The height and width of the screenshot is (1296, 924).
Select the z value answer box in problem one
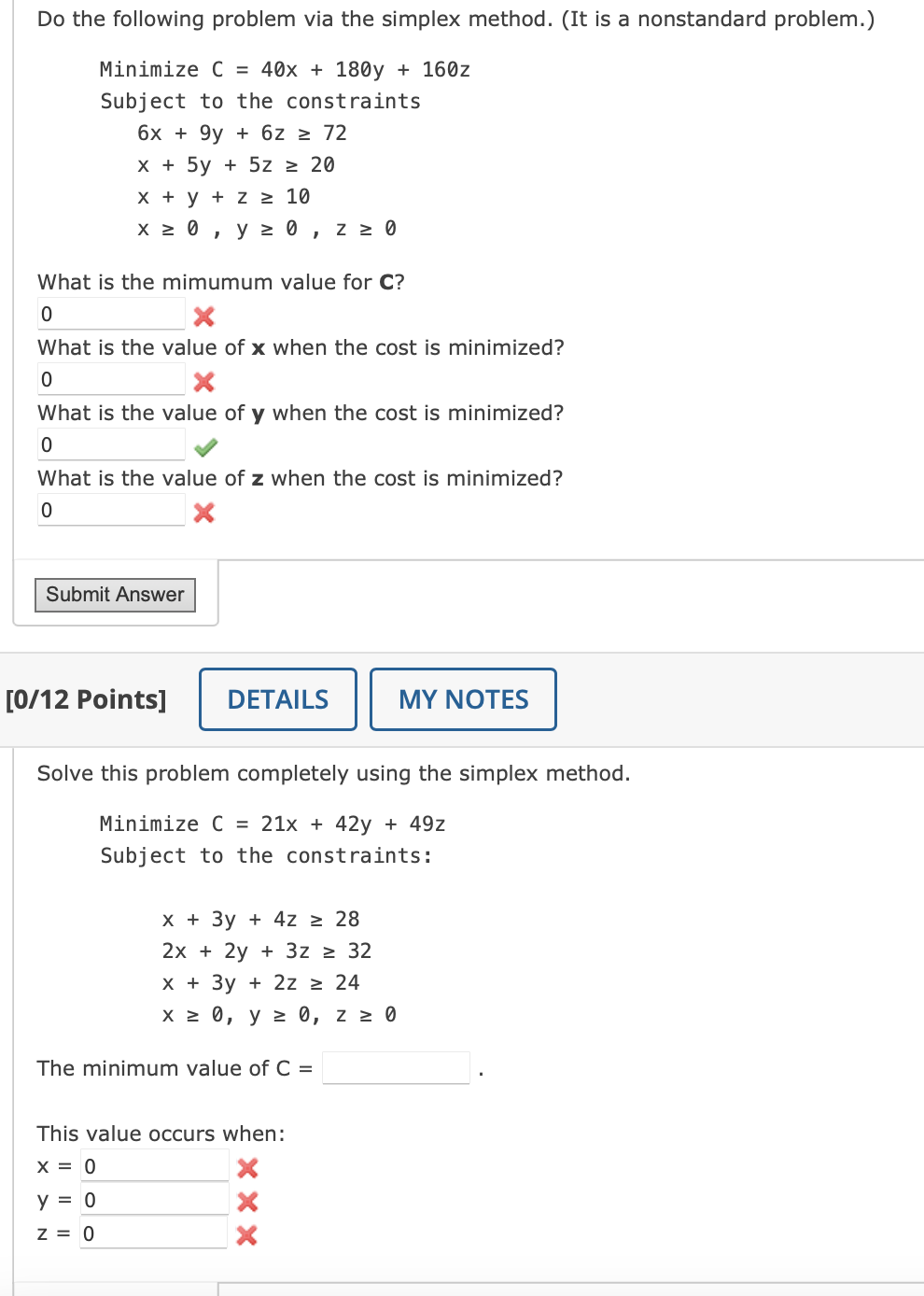[110, 510]
